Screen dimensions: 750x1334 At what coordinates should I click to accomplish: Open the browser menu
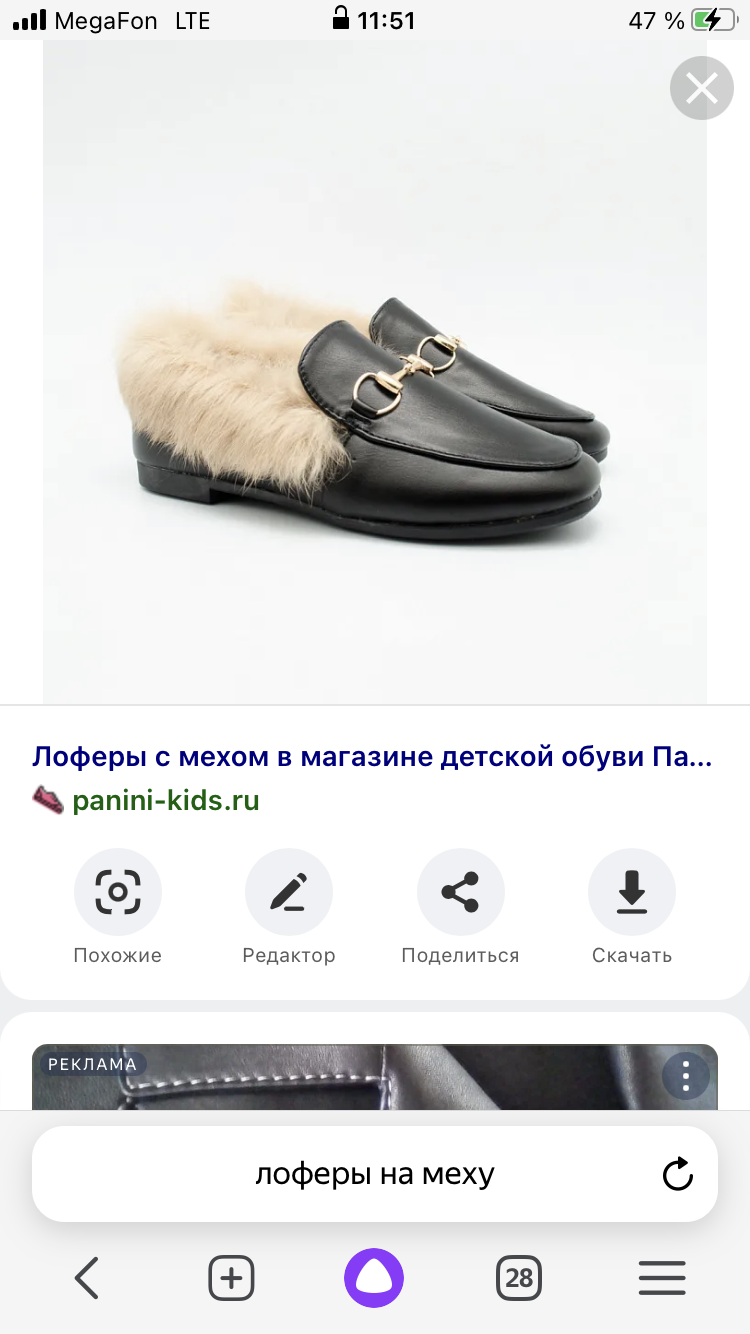662,1278
